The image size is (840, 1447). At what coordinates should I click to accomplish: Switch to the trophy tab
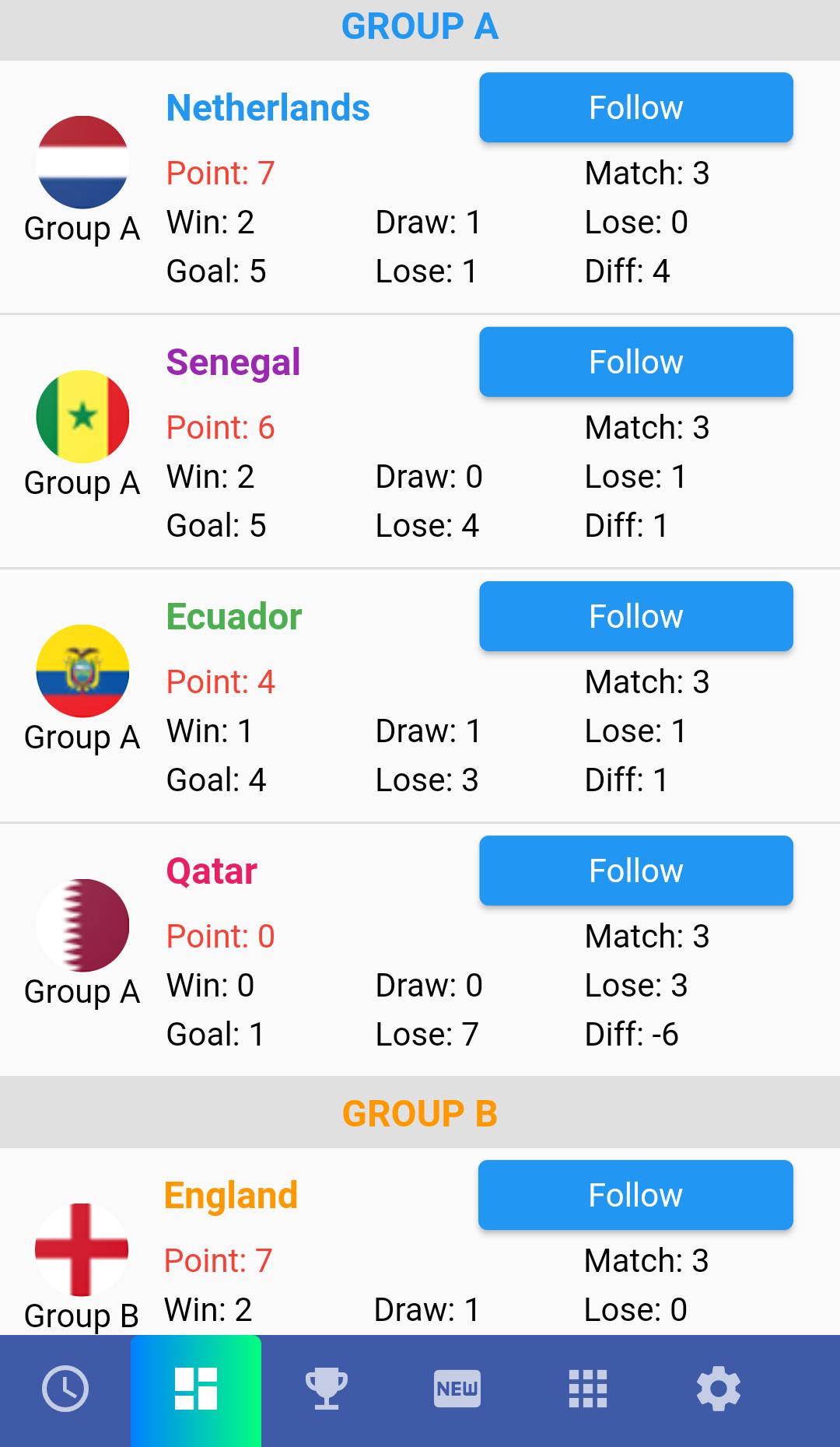(x=327, y=1389)
